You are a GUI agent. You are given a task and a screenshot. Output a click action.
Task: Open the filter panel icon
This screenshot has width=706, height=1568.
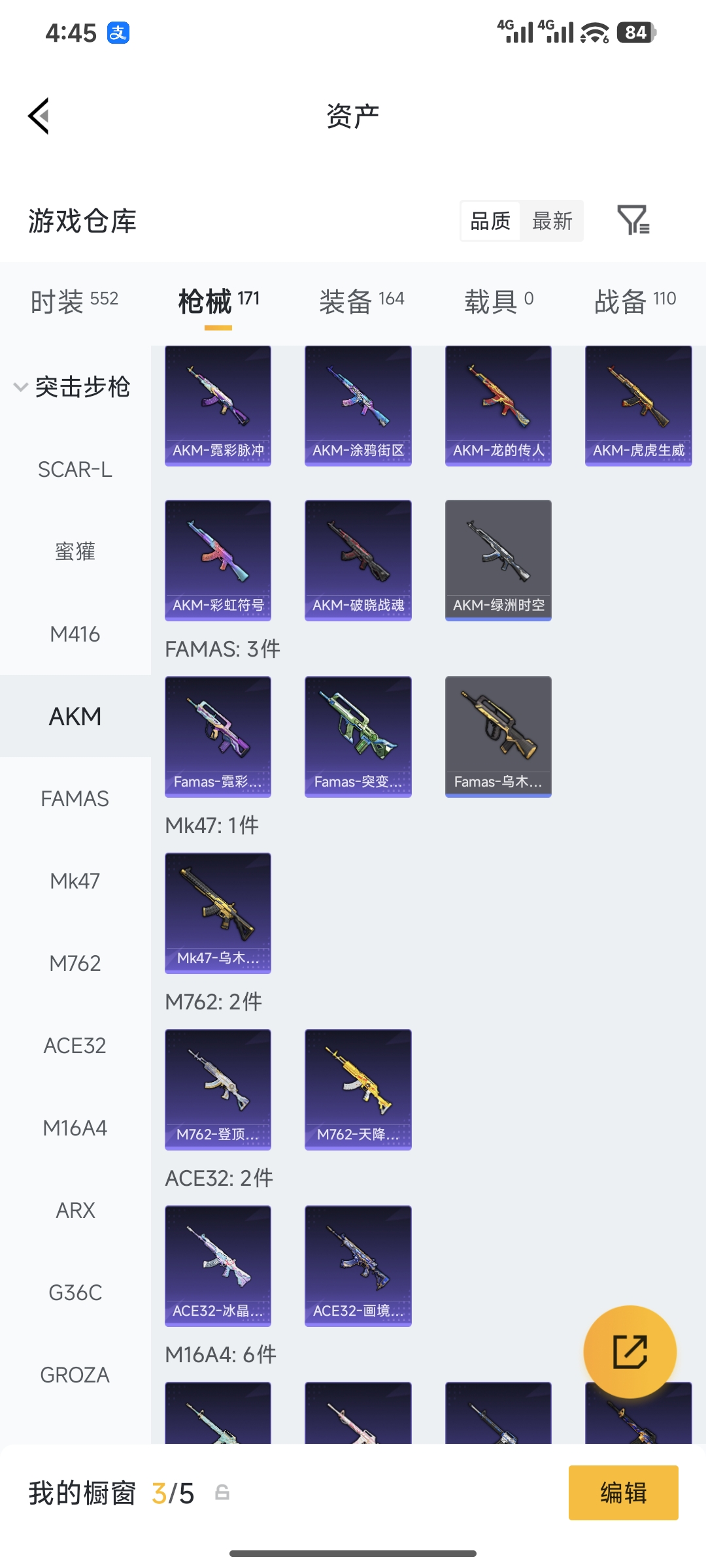click(x=635, y=221)
